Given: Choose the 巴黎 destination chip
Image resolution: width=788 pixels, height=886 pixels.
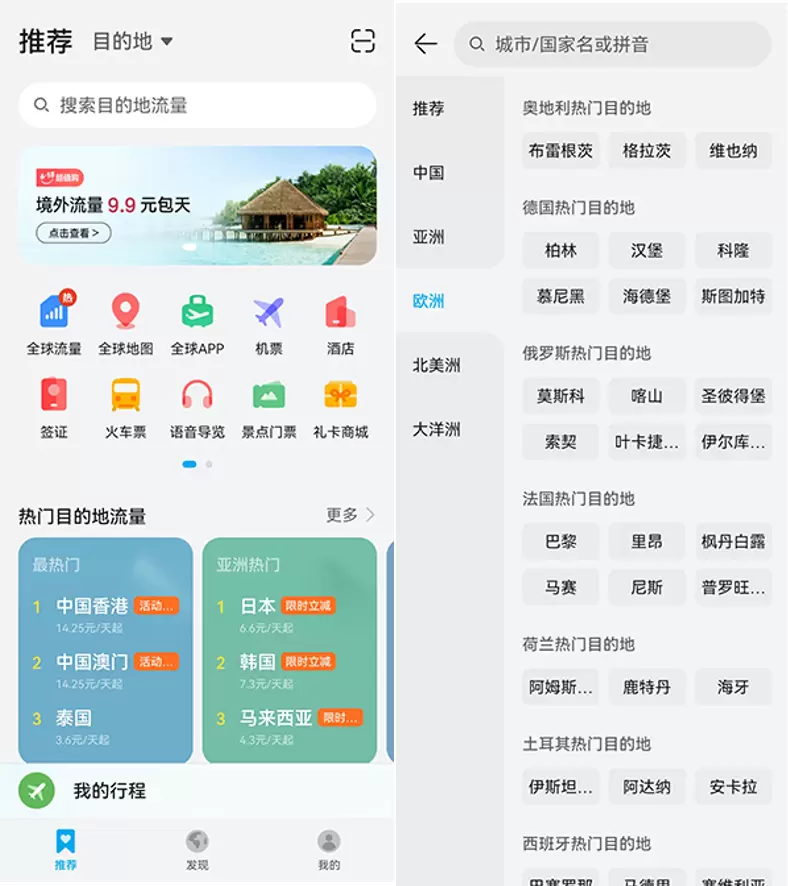Looking at the screenshot, I should [x=560, y=542].
